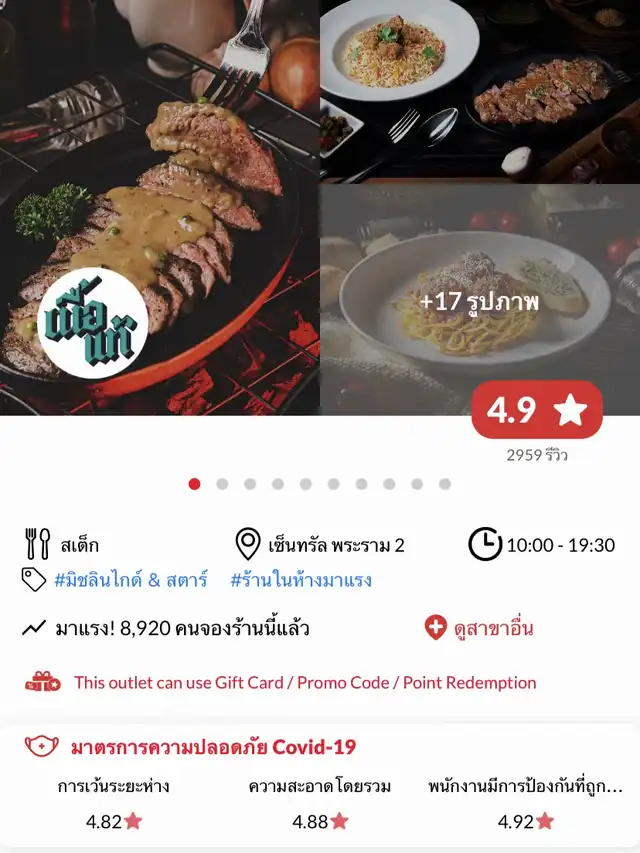This screenshot has height=853, width=640.
Task: Open the #ร้านในห้างมาแรง hashtag
Action: tap(301, 579)
